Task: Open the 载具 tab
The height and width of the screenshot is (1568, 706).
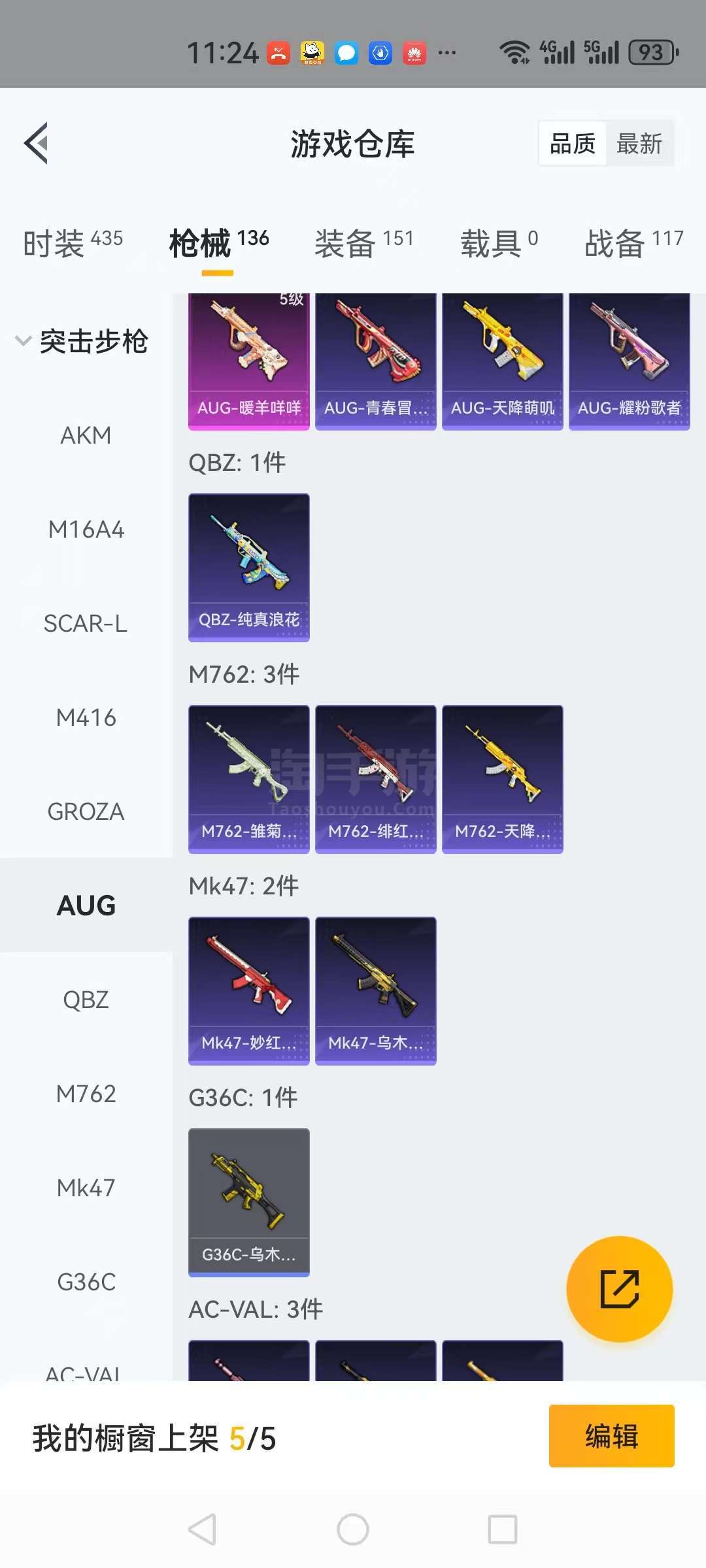Action: [499, 243]
